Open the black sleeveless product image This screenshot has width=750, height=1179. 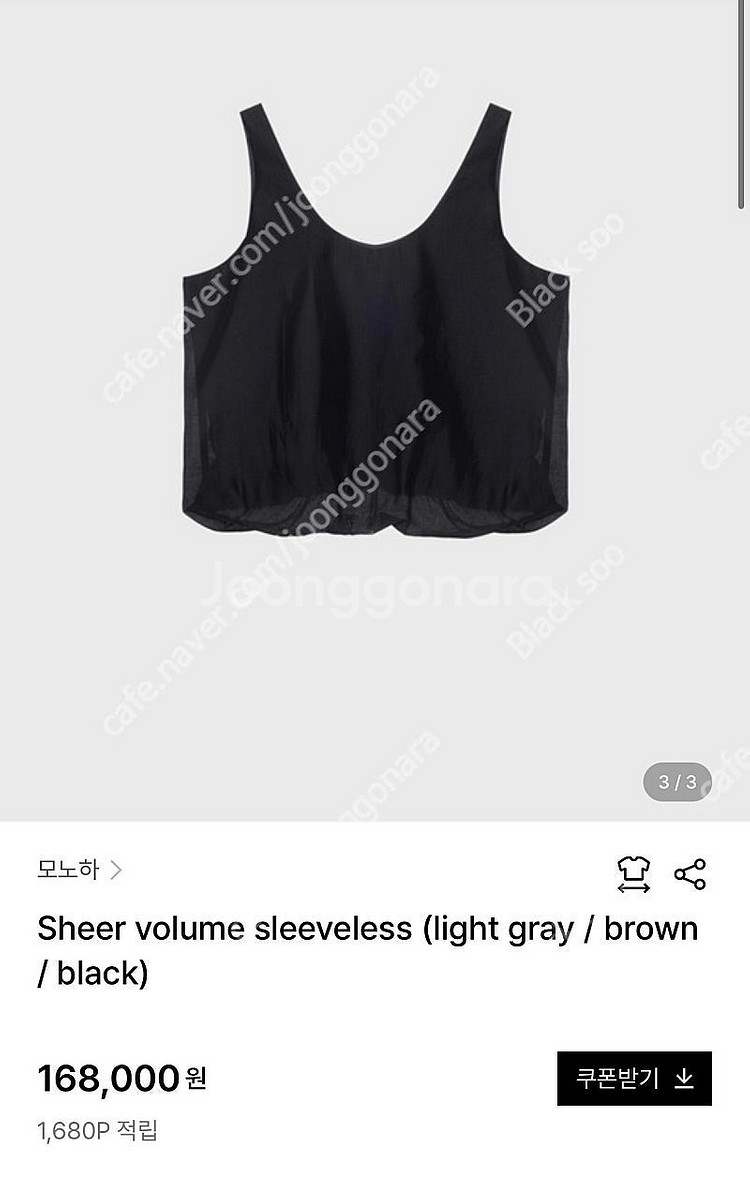pyautogui.click(x=375, y=320)
